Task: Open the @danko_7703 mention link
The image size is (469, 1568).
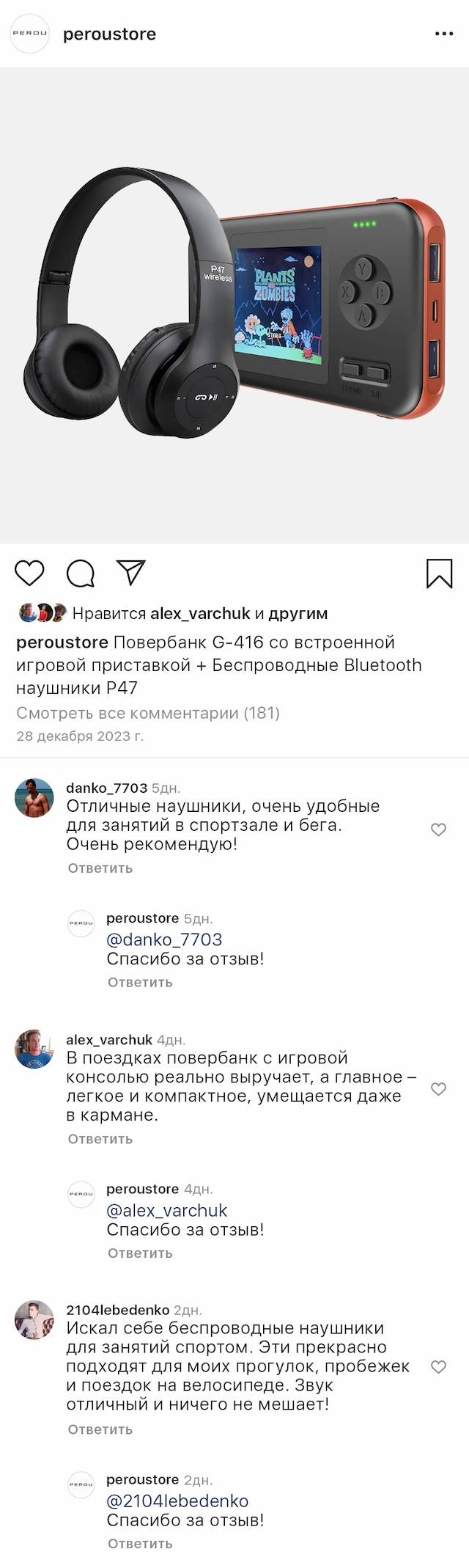Action: click(164, 939)
